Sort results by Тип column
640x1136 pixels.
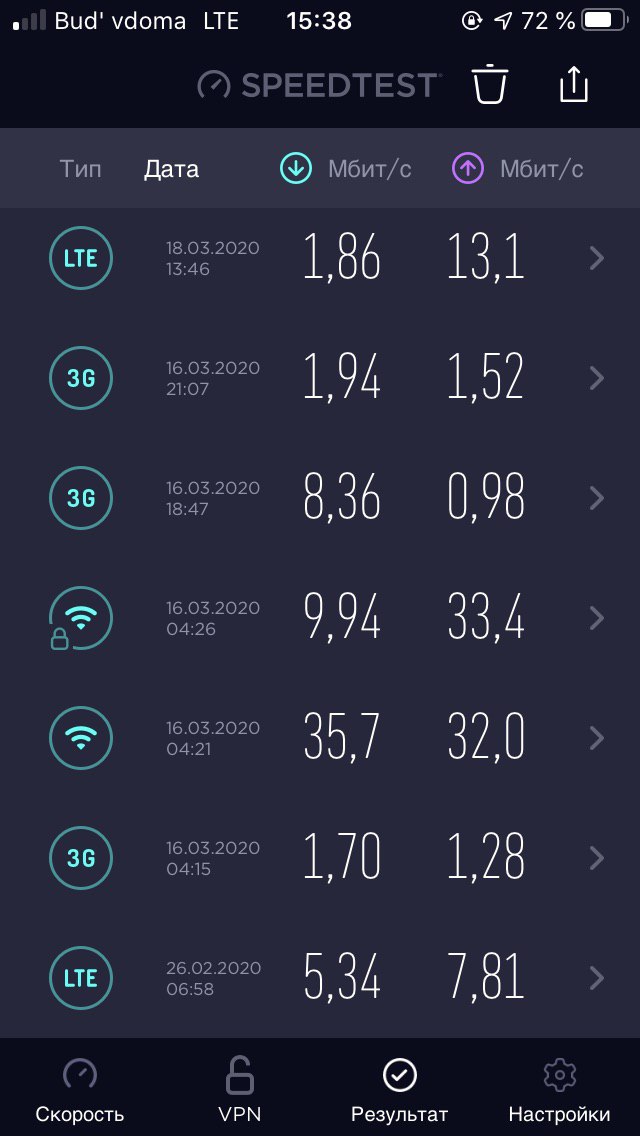pos(80,169)
